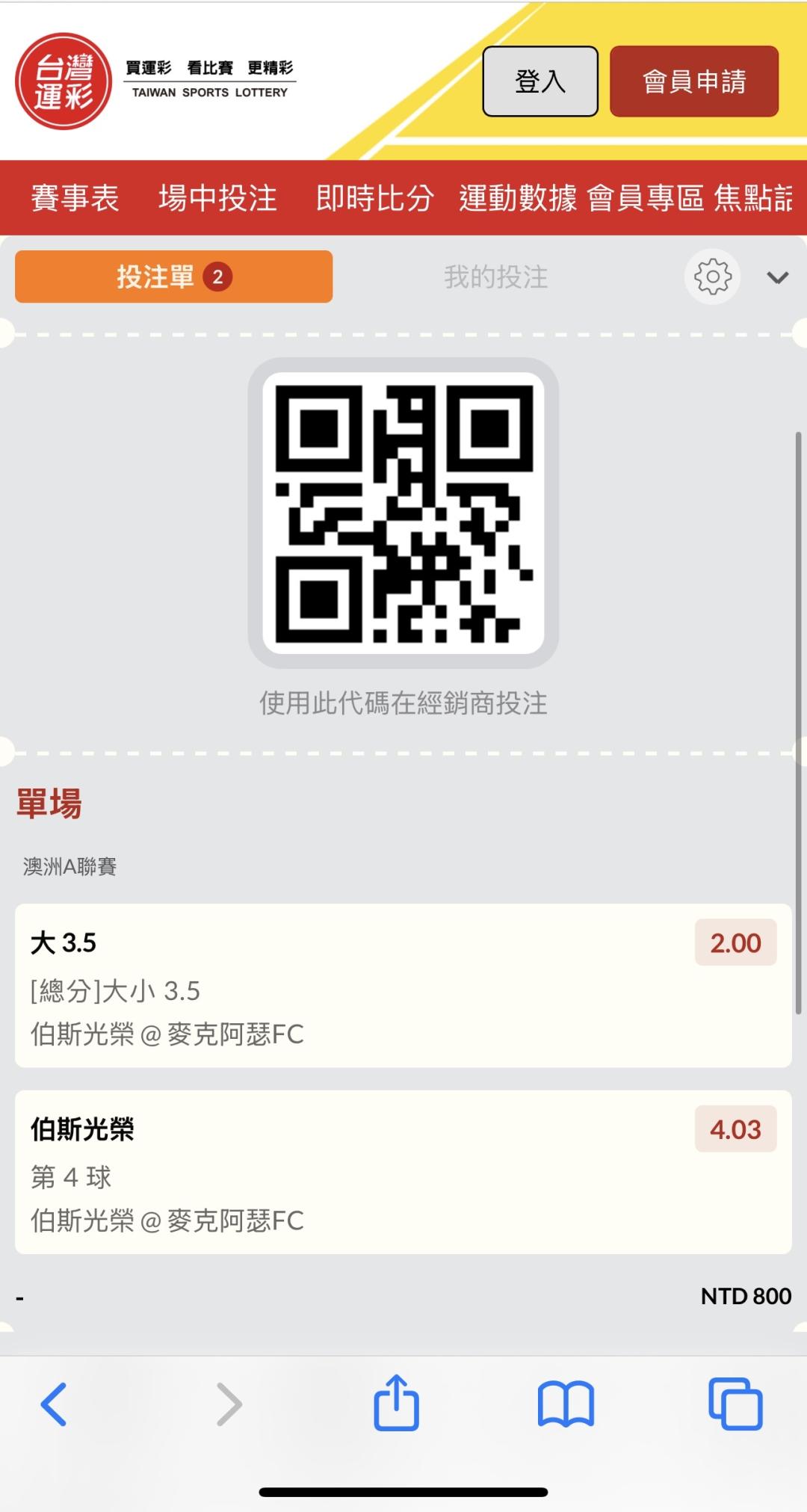The width and height of the screenshot is (807, 1512).
Task: Open 運動數據 sports data
Action: 518,198
